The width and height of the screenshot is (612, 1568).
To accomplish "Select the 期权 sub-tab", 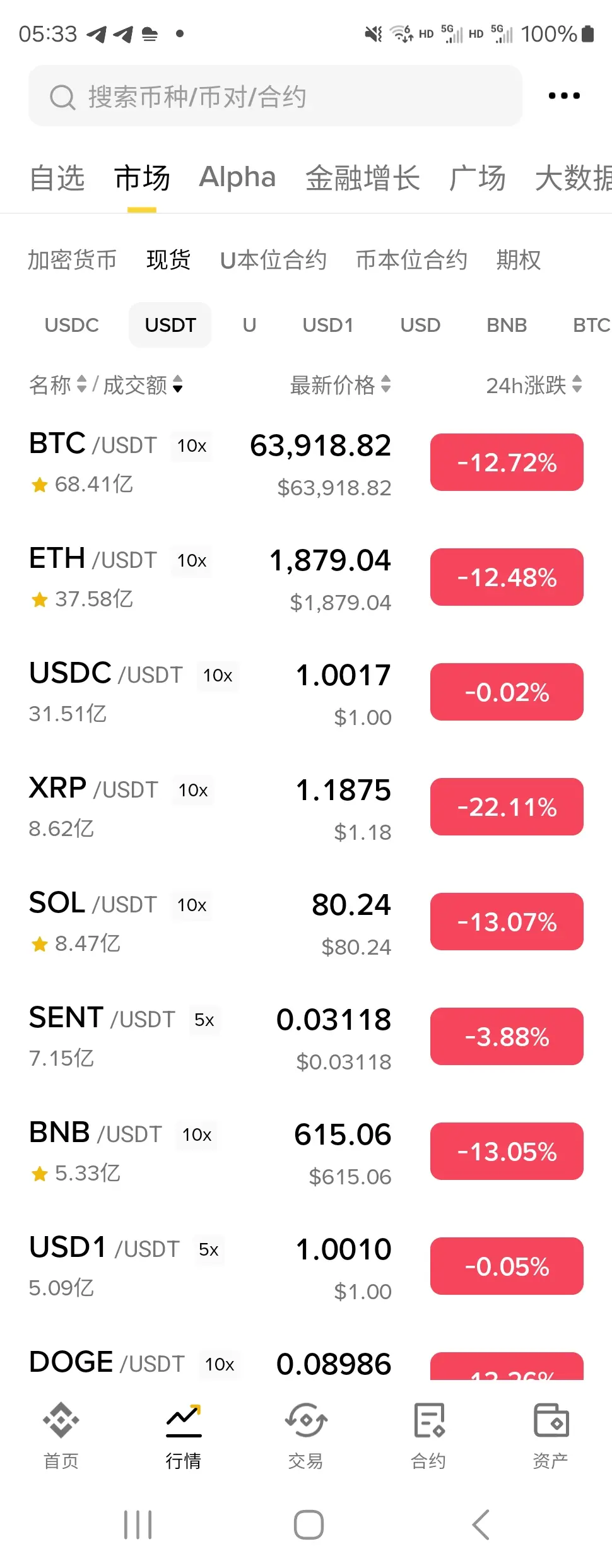I will [x=518, y=260].
